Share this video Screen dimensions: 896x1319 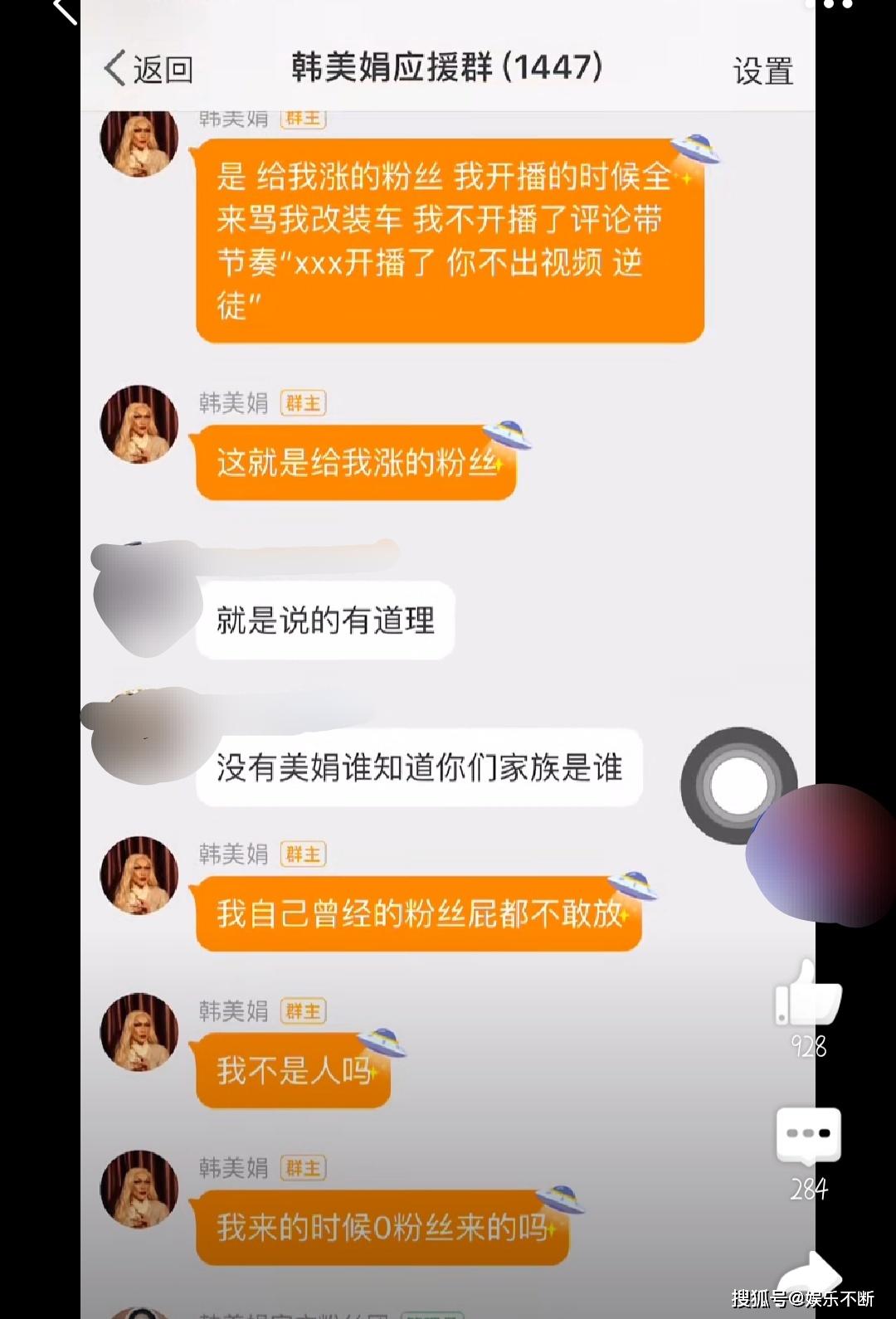pyautogui.click(x=809, y=1276)
